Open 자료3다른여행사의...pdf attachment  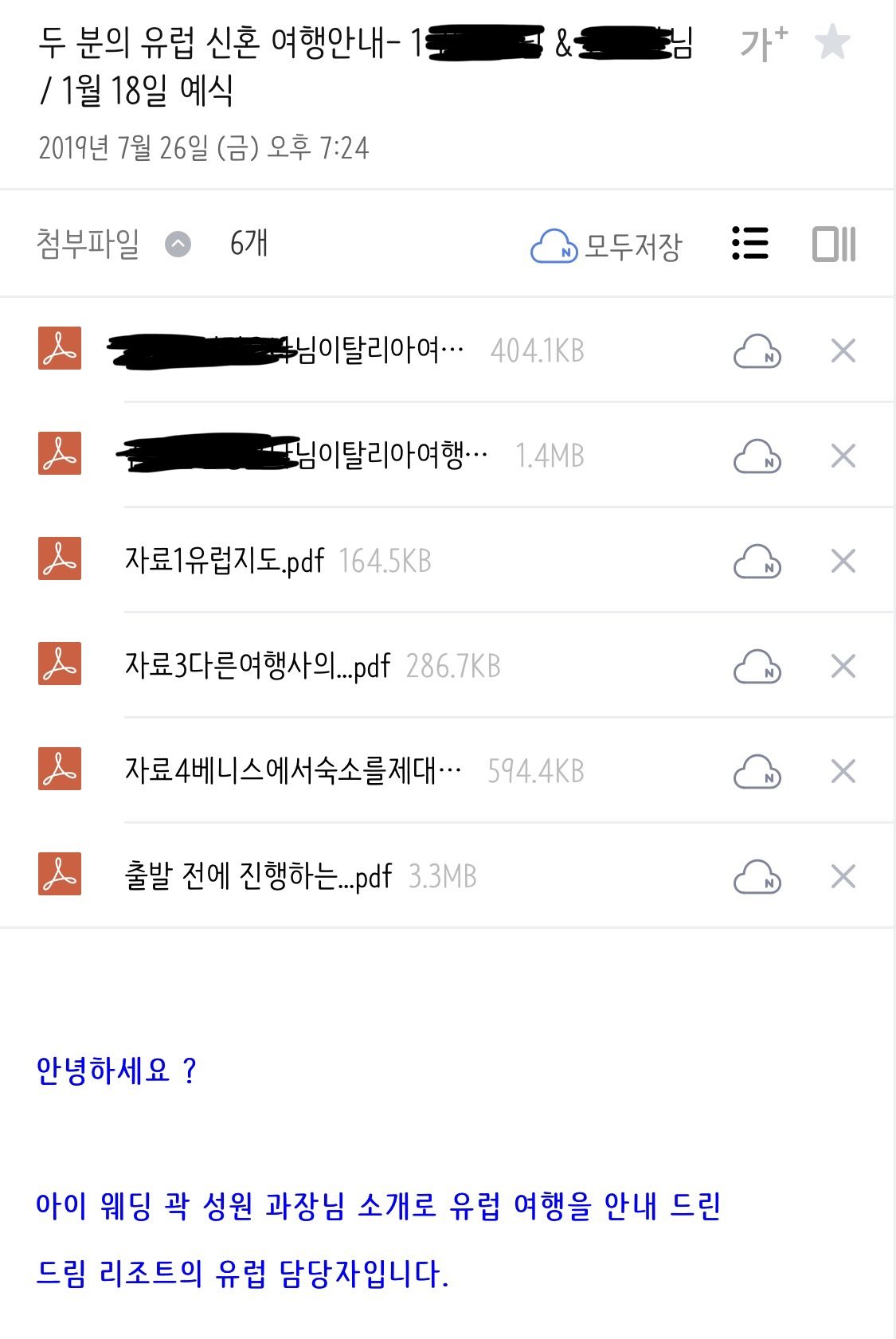coord(257,666)
